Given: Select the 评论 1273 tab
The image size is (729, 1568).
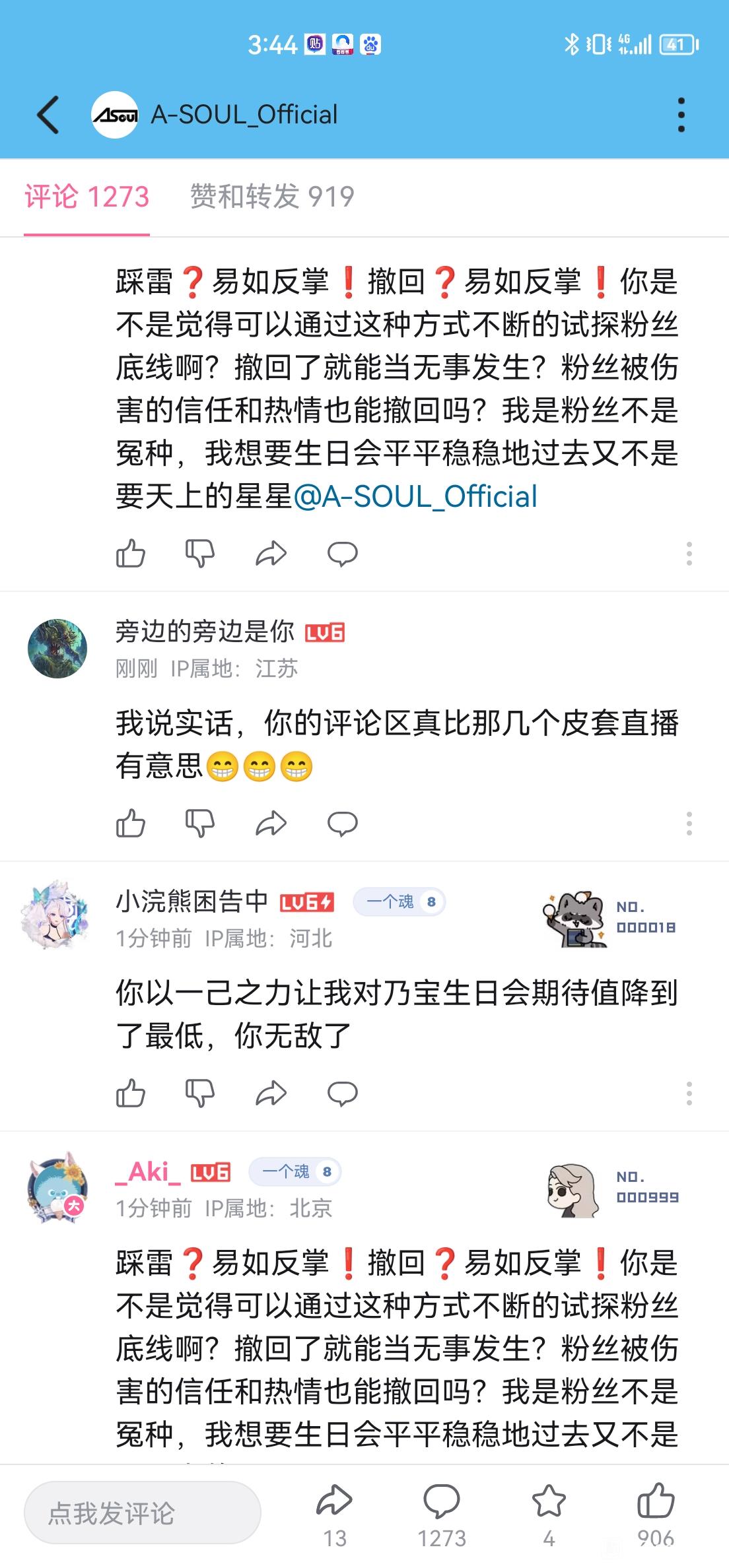Looking at the screenshot, I should click(87, 197).
